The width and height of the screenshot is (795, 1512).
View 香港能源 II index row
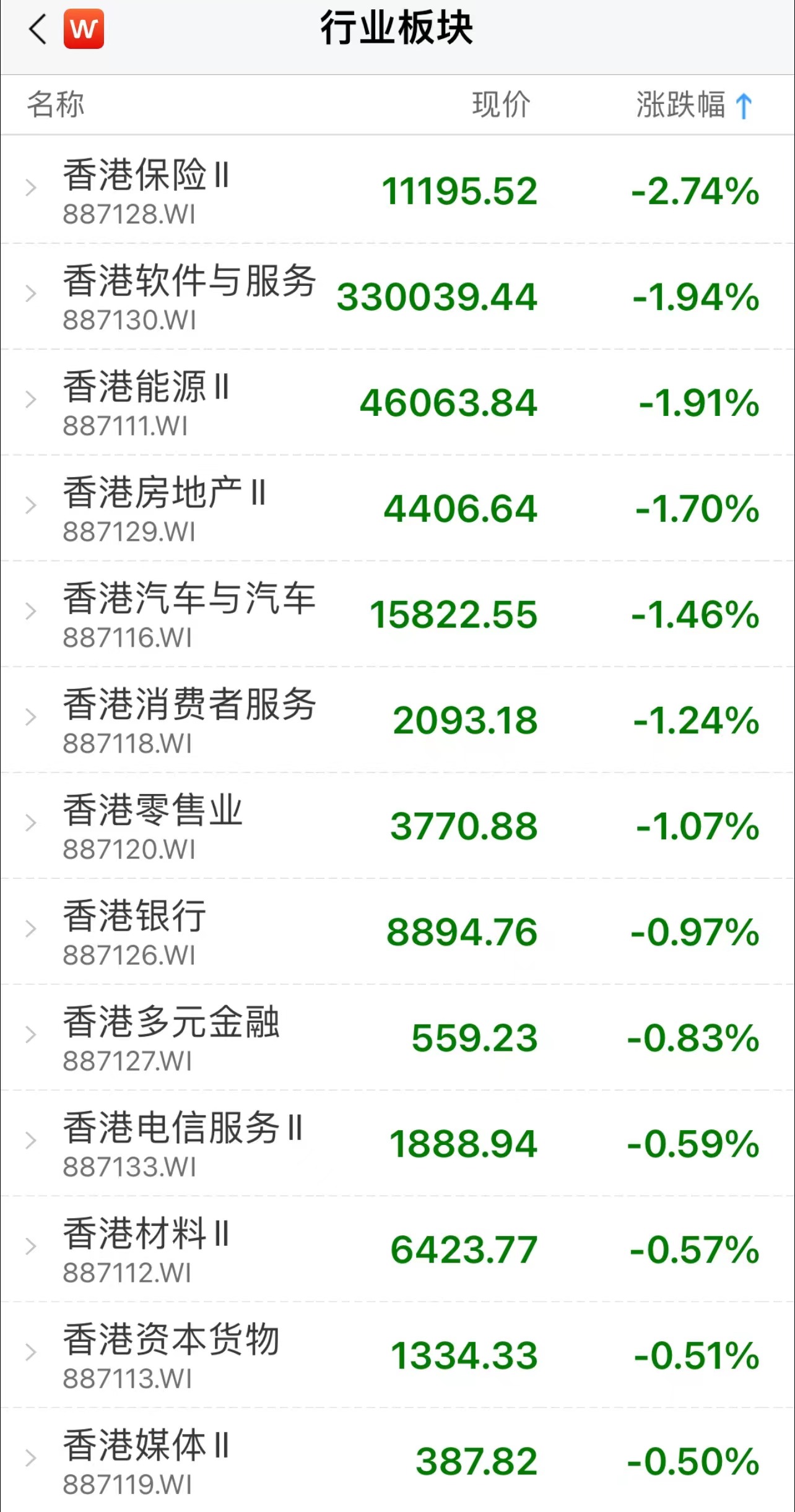coord(396,402)
